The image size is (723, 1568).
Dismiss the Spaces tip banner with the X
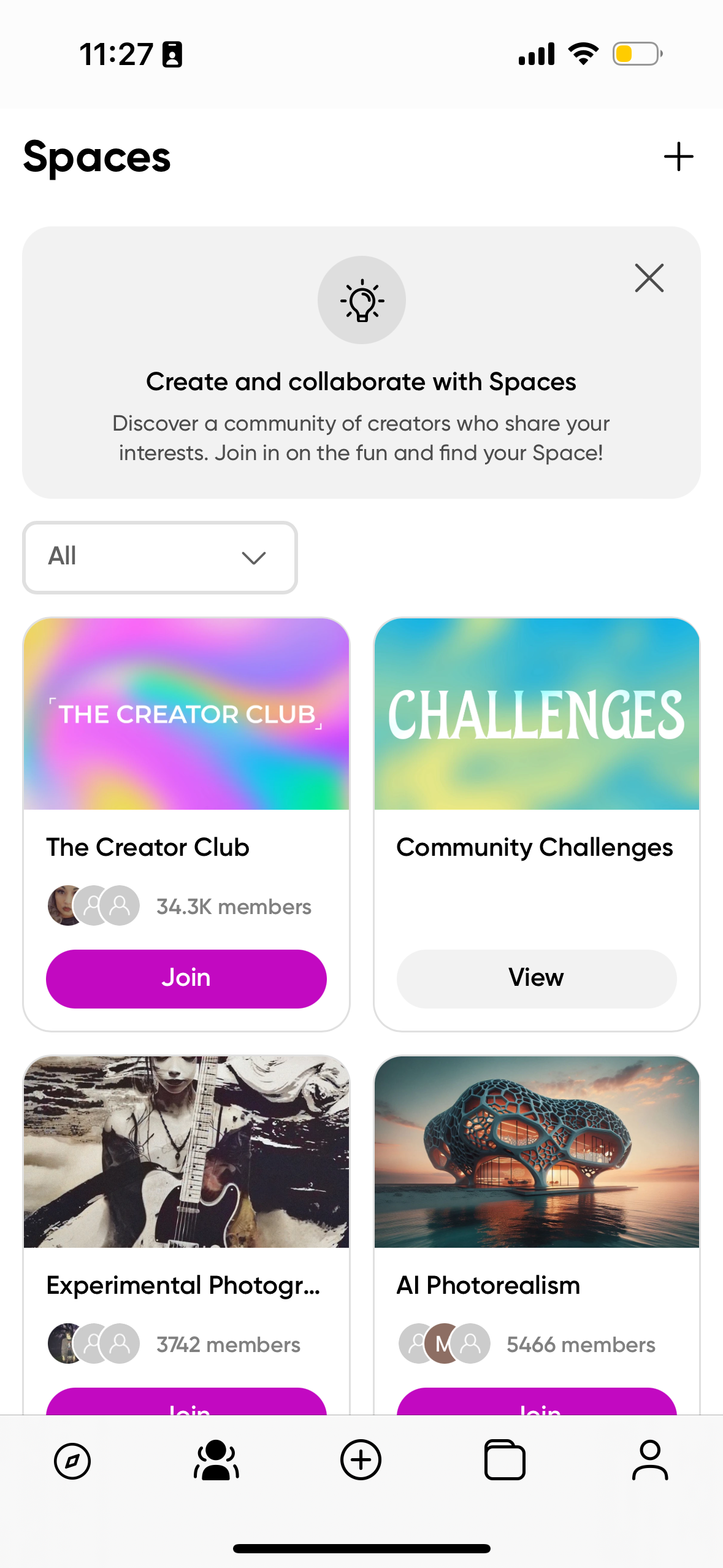648,278
